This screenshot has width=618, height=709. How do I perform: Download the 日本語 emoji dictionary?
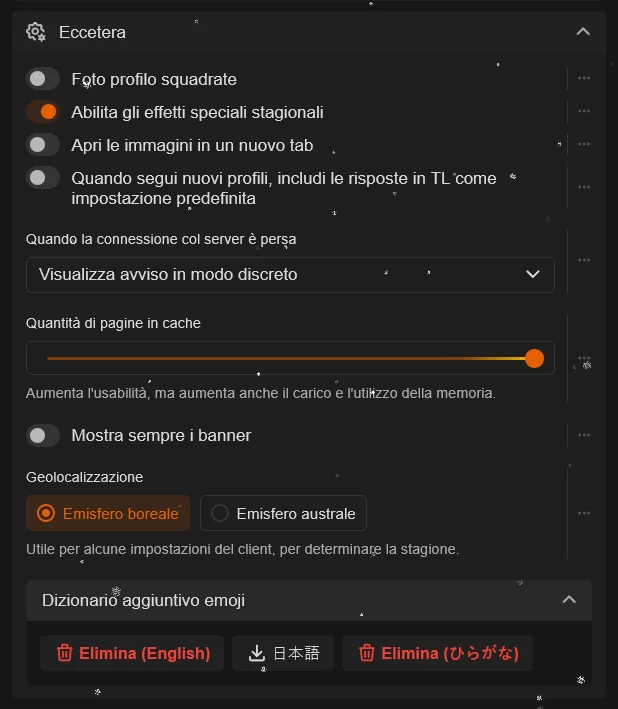click(x=283, y=653)
